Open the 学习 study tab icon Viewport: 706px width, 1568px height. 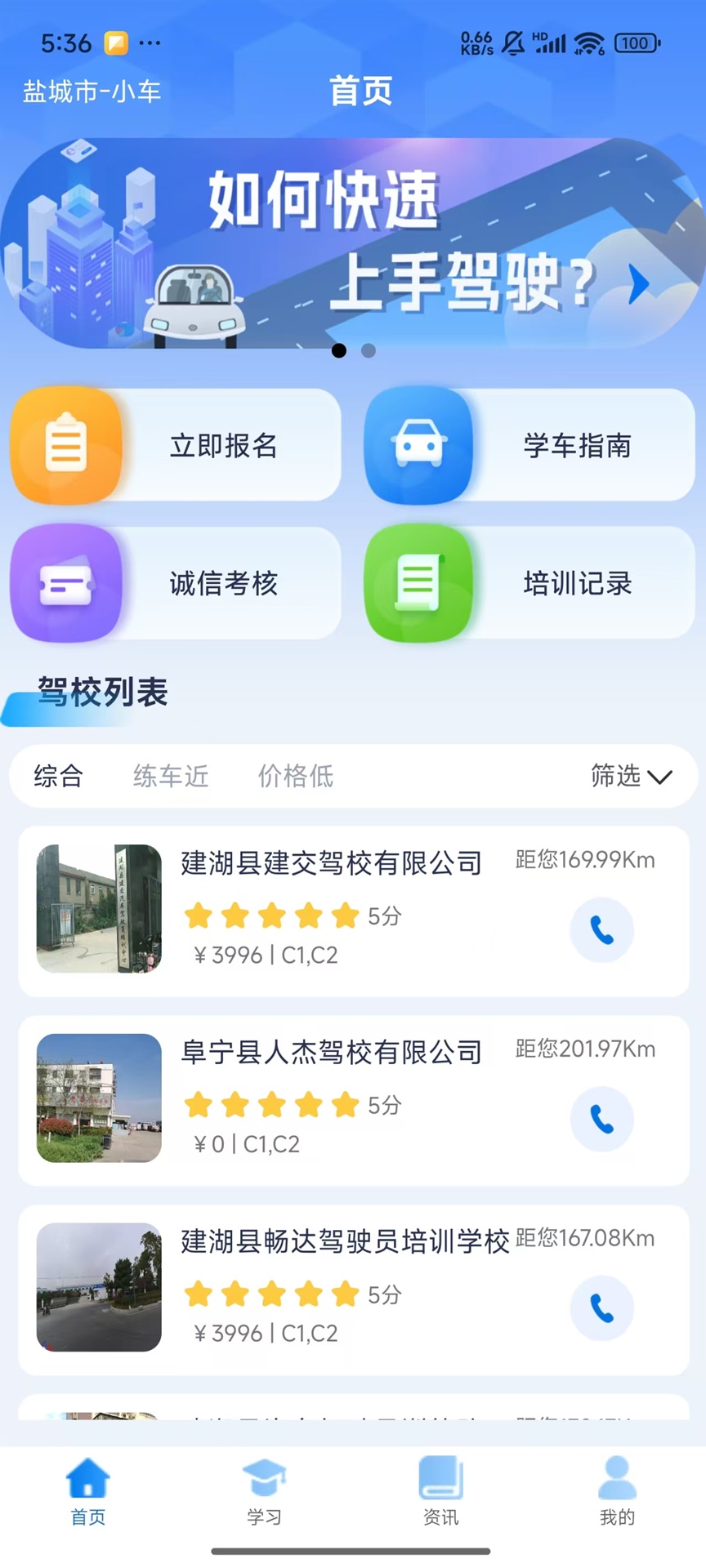click(x=263, y=1494)
